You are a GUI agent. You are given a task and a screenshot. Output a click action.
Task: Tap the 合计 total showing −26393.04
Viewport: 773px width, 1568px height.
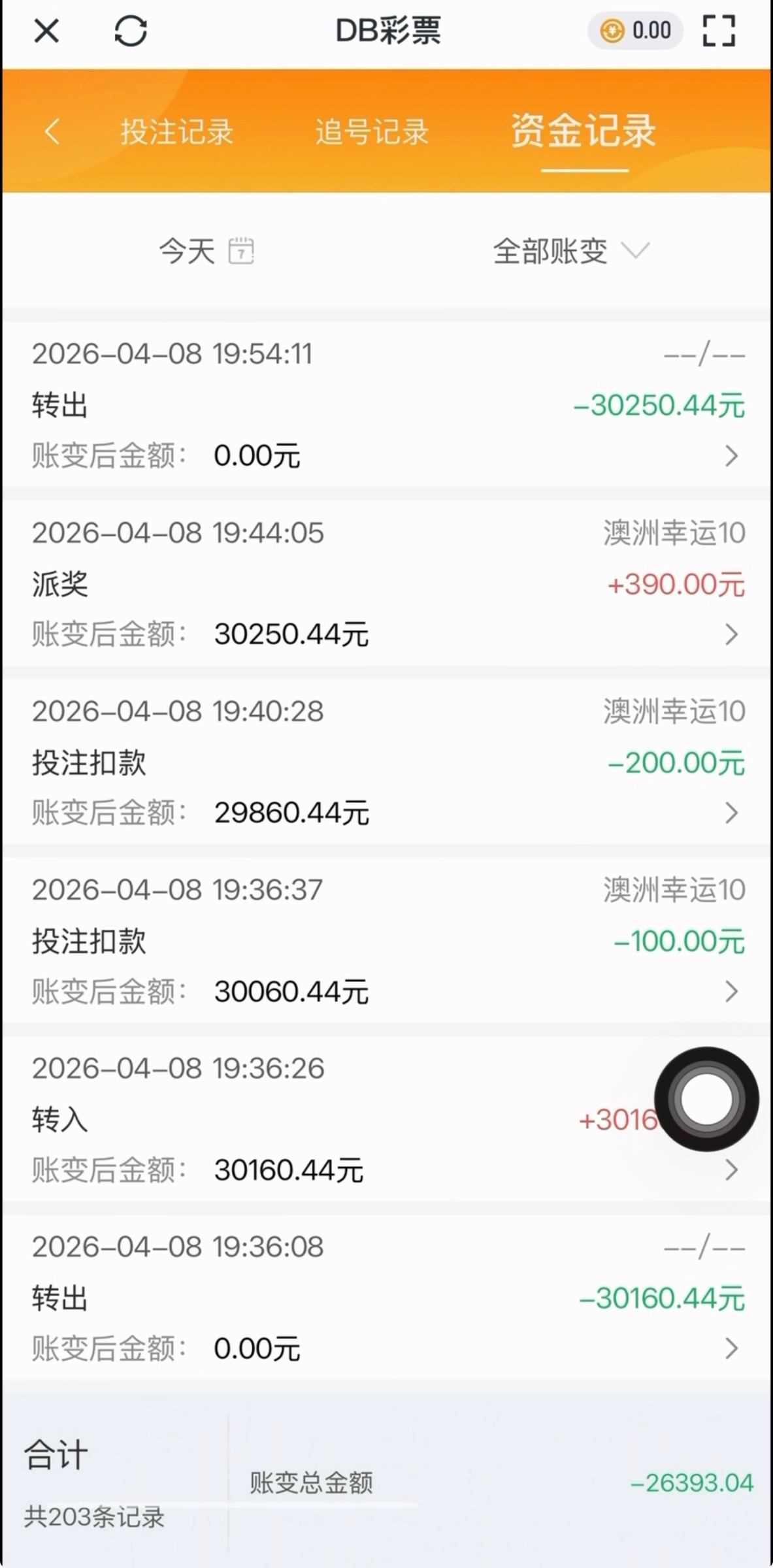[x=693, y=1484]
